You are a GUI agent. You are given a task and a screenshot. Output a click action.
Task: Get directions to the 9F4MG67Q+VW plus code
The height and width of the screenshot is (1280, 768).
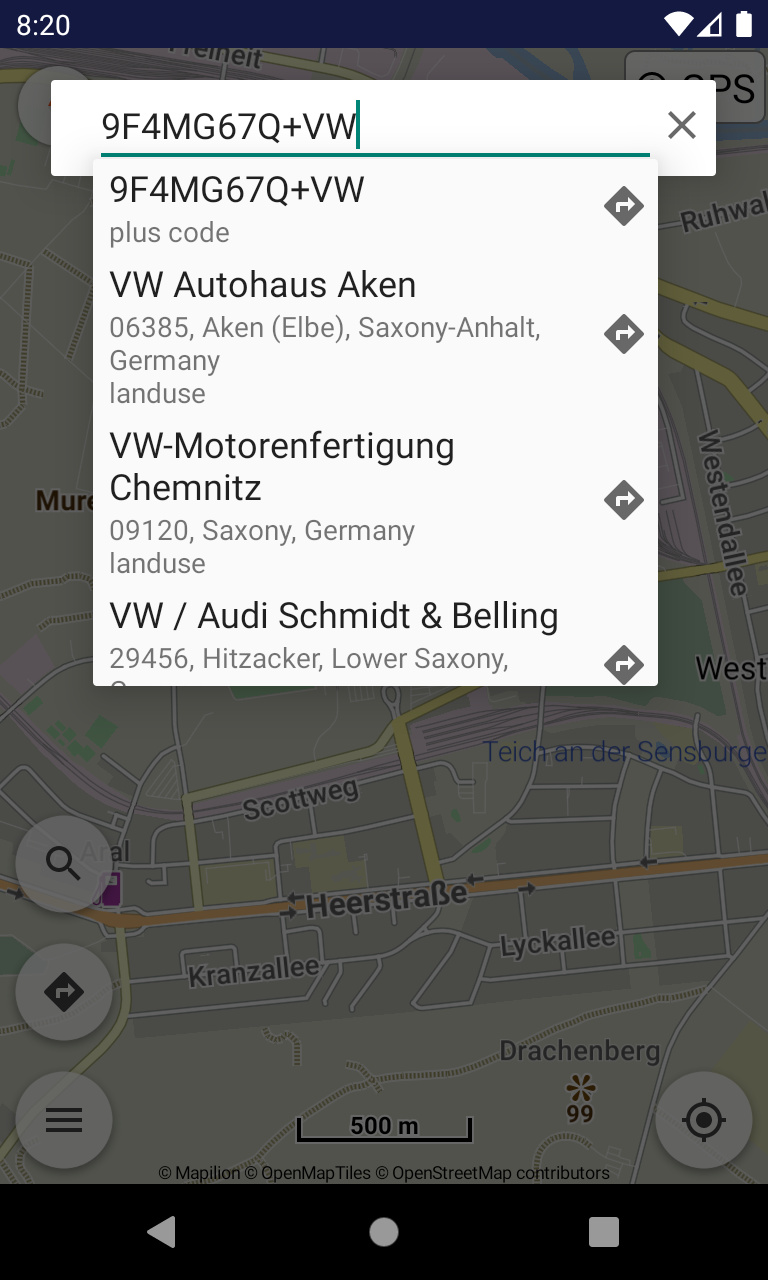coord(624,207)
